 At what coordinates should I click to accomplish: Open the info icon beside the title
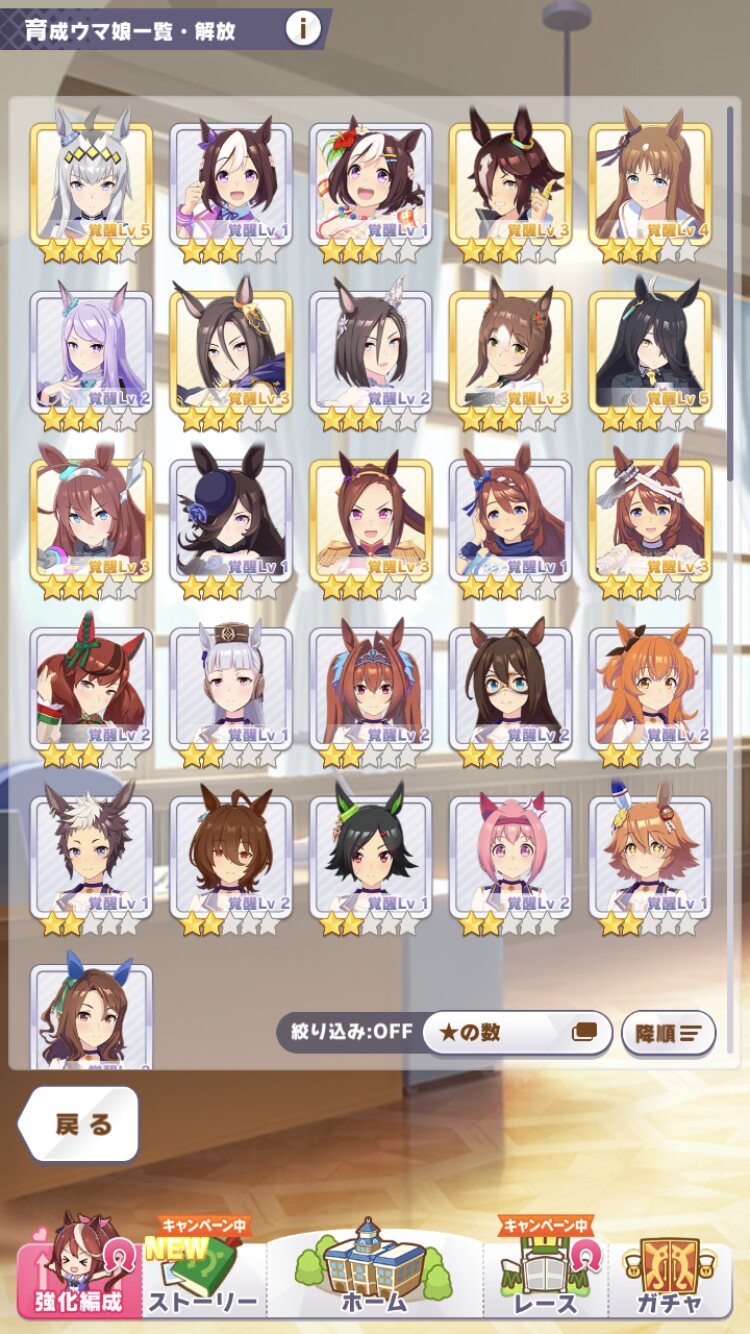pos(303,29)
